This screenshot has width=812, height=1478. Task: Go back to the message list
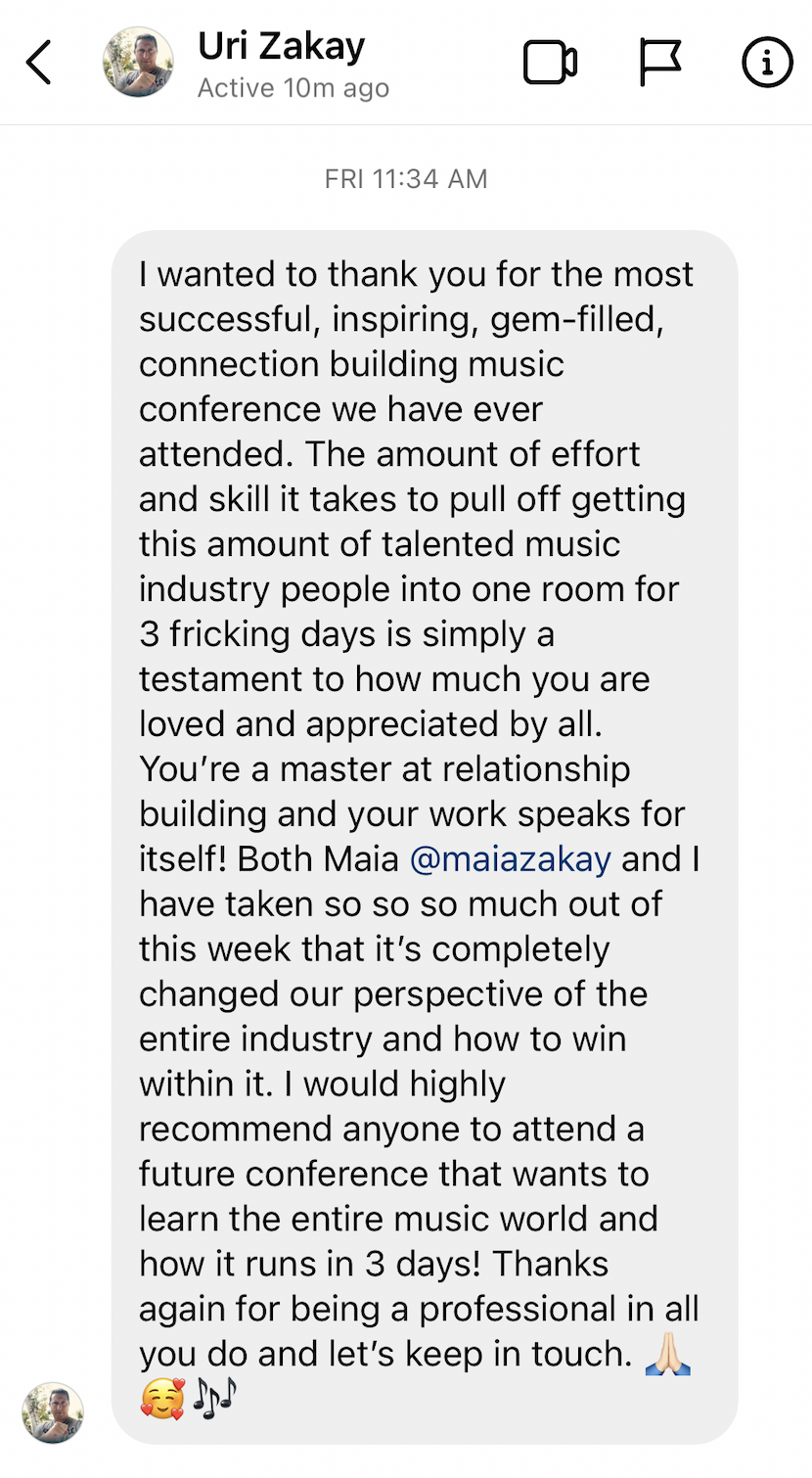pos(39,64)
